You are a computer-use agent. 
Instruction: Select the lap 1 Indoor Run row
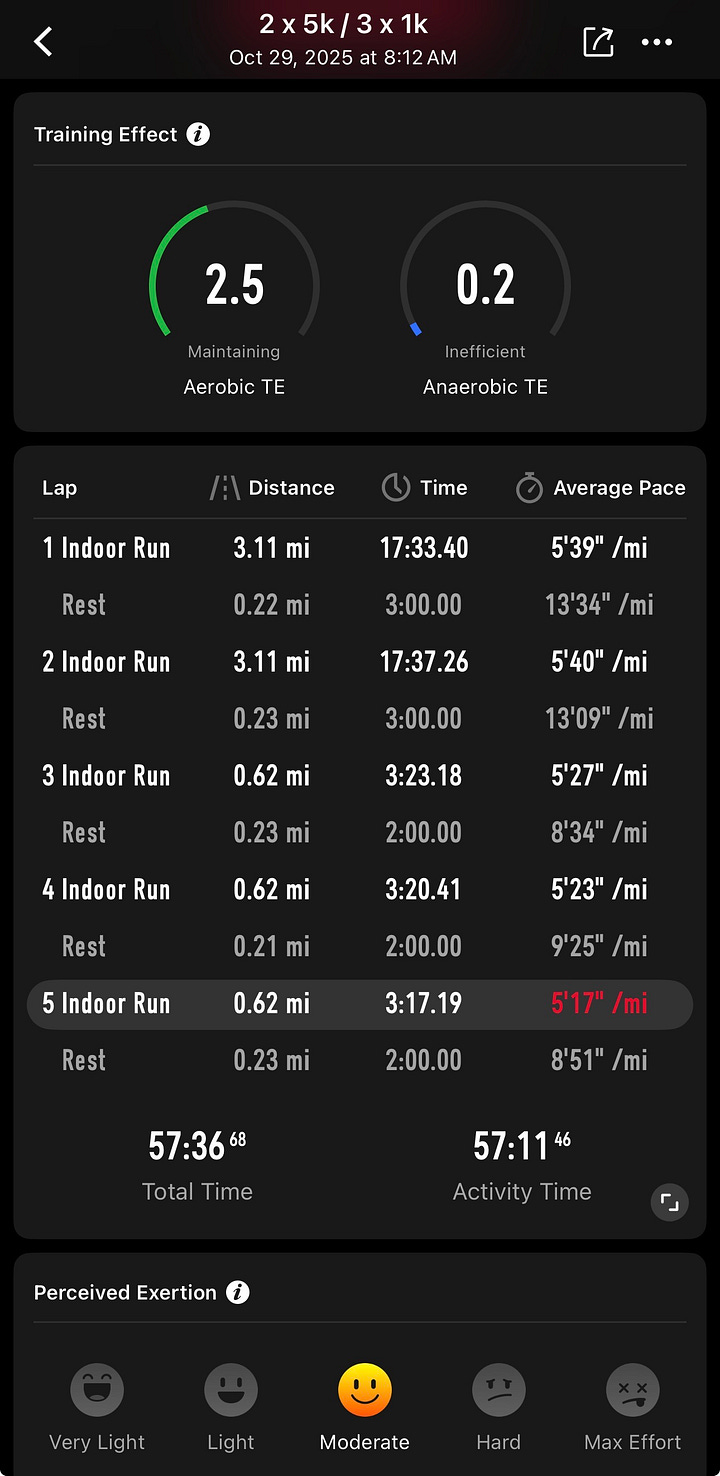[360, 548]
